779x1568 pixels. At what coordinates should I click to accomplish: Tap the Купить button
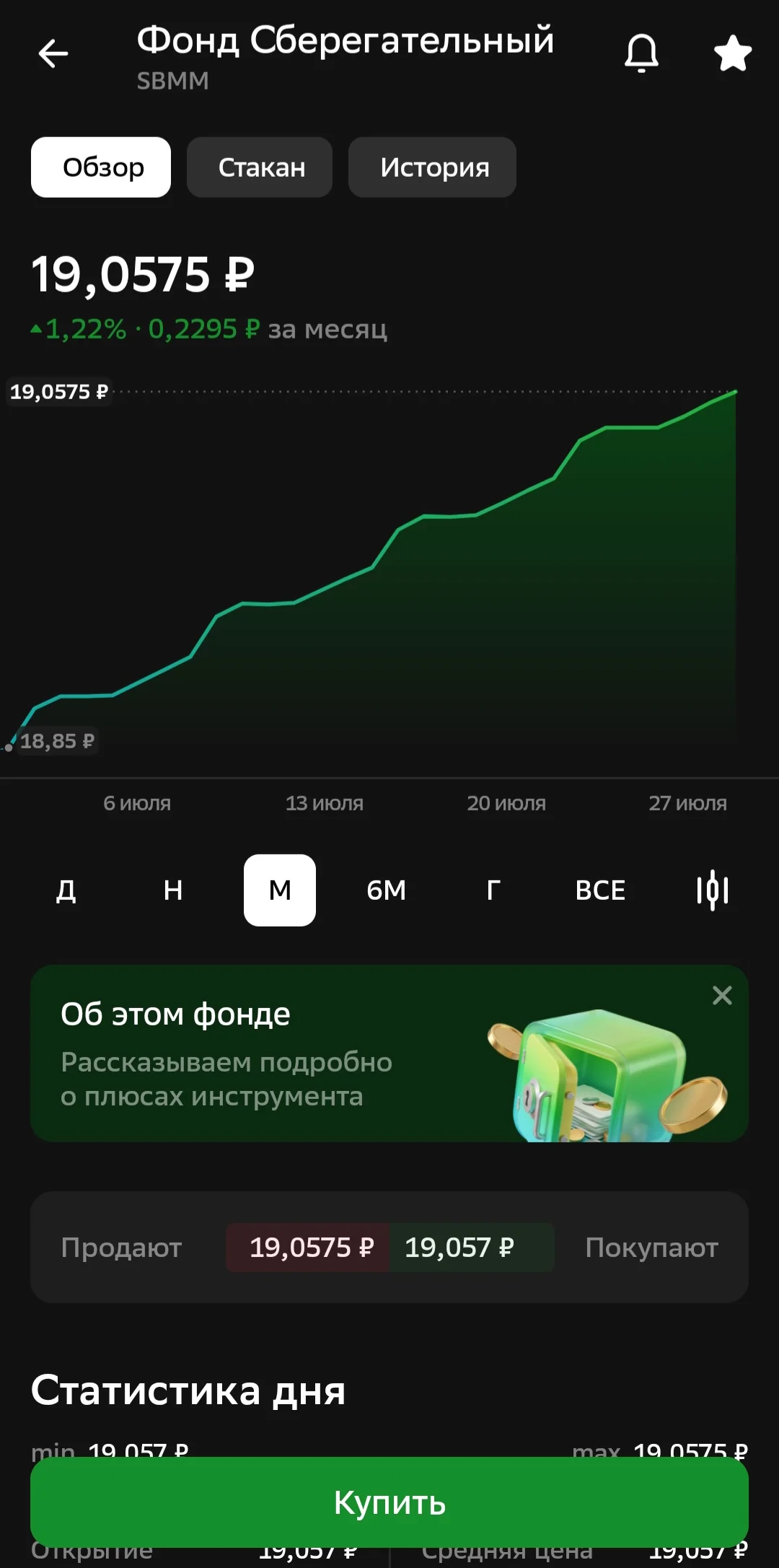(x=389, y=1502)
